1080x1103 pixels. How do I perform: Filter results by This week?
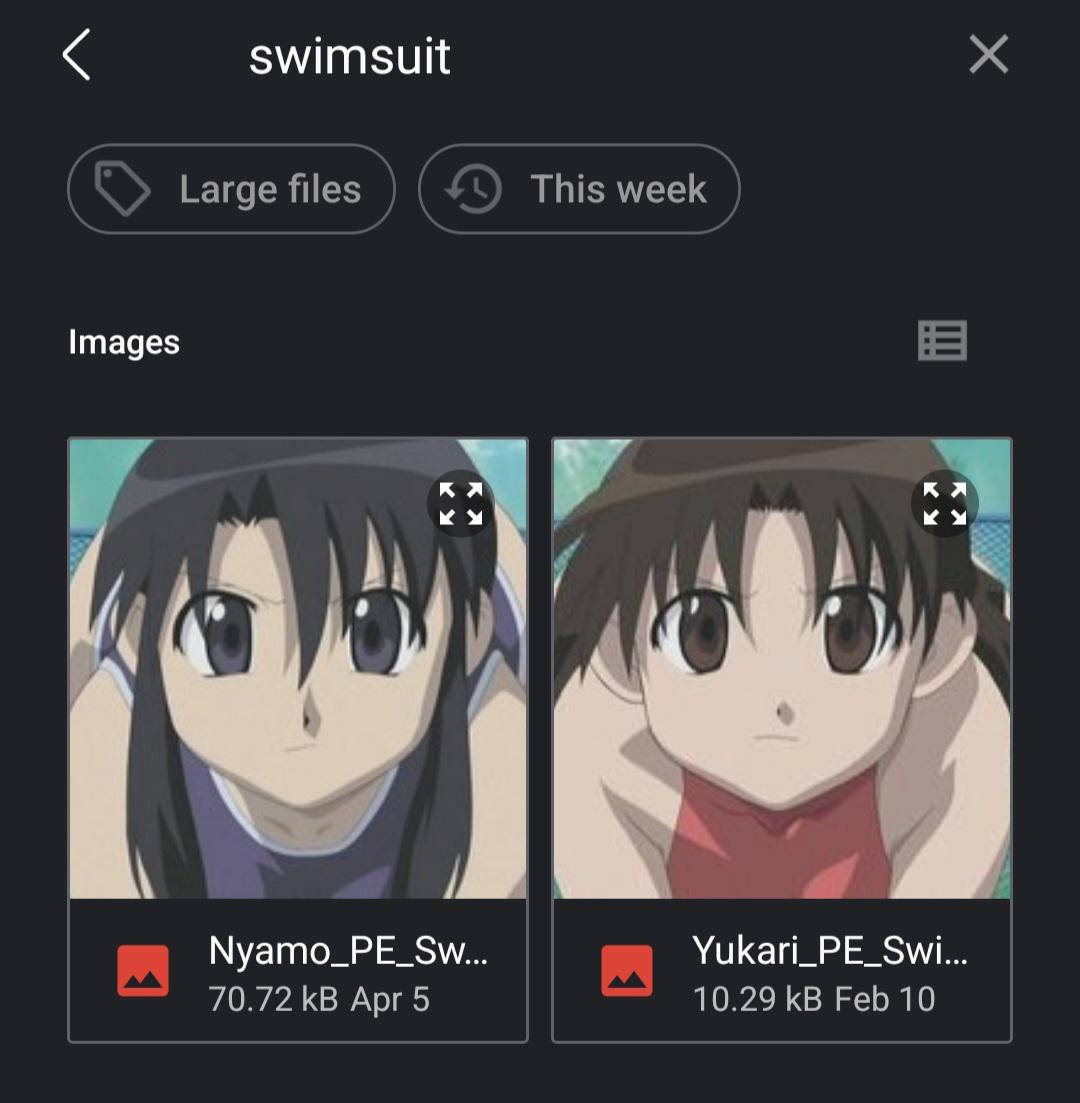[x=579, y=189]
